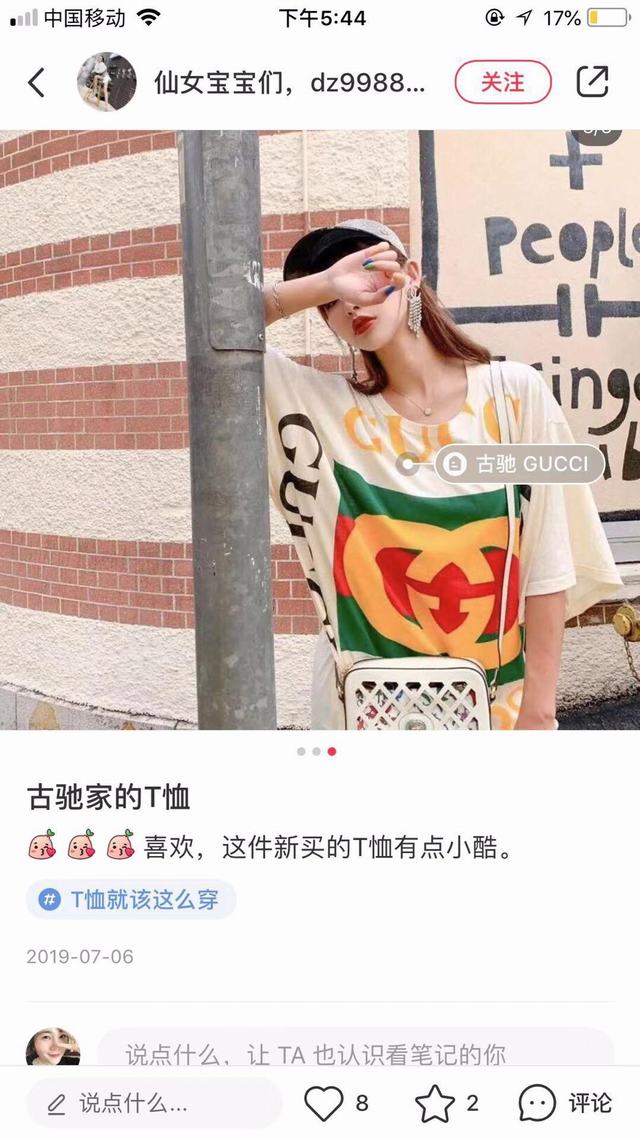Open the author's profile avatar
640x1140 pixels.
(107, 82)
